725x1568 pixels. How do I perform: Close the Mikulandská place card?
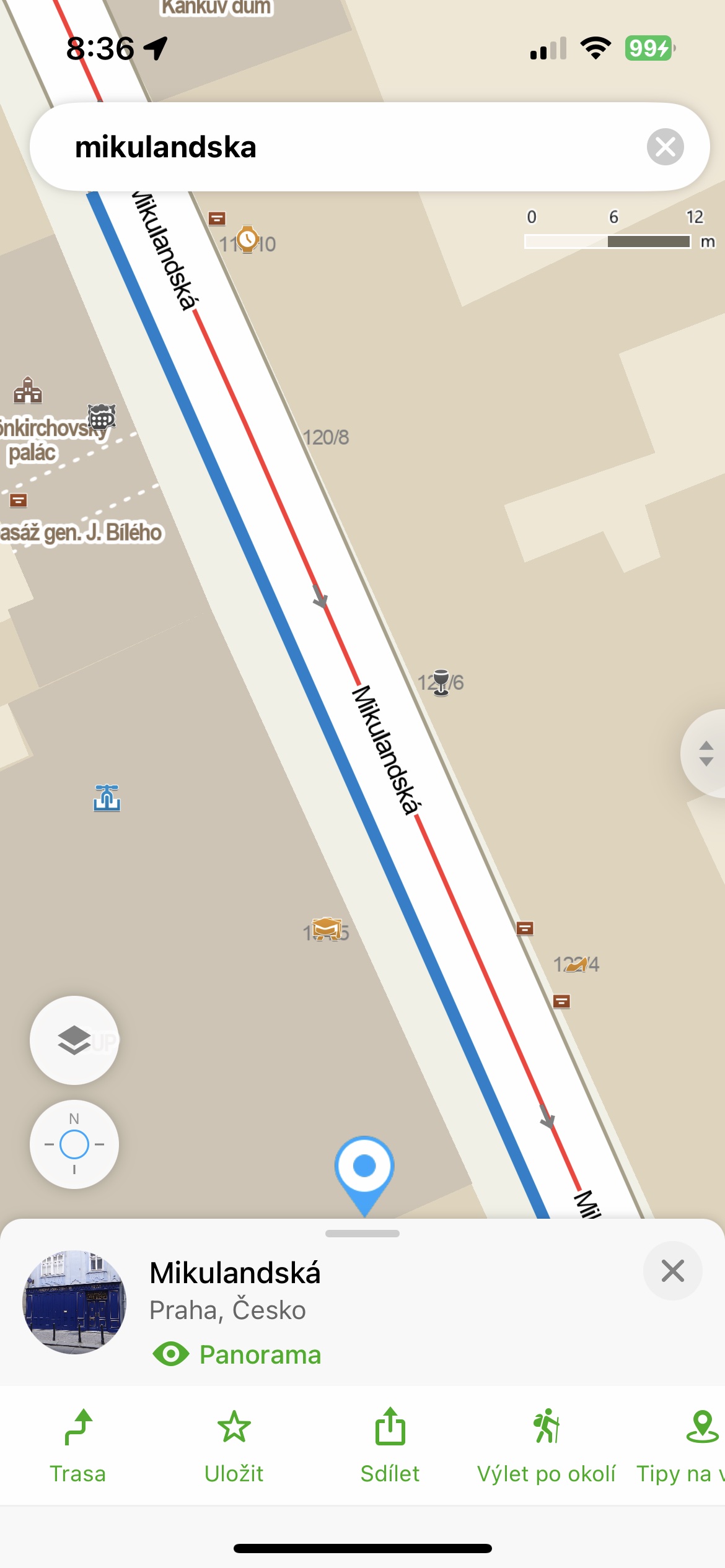(x=672, y=1271)
